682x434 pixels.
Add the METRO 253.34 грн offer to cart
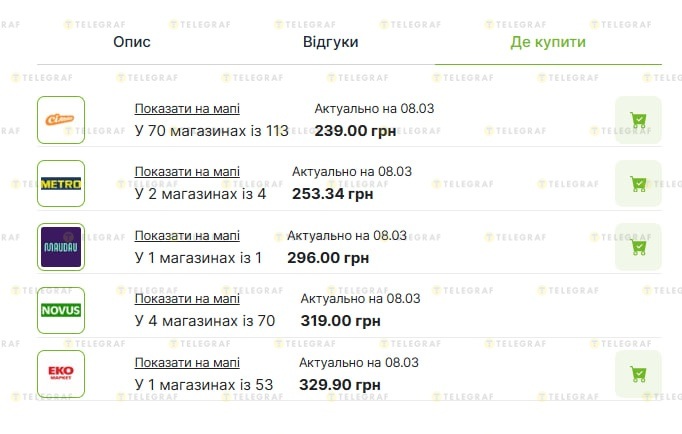click(x=638, y=184)
